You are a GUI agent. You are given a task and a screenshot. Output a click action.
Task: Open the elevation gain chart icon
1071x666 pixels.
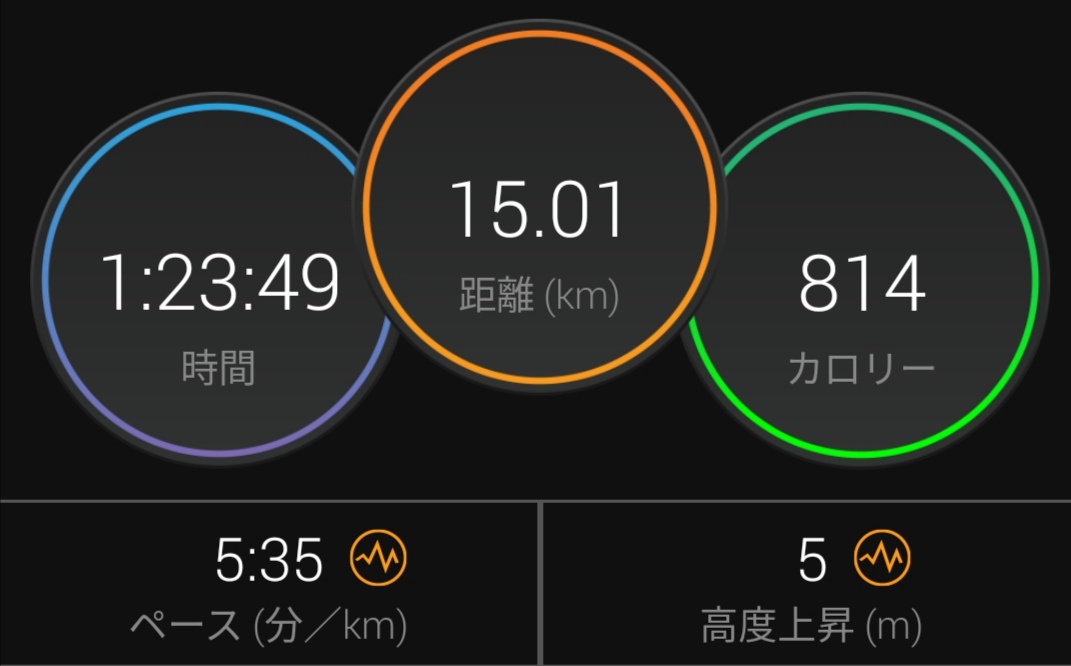[x=882, y=558]
